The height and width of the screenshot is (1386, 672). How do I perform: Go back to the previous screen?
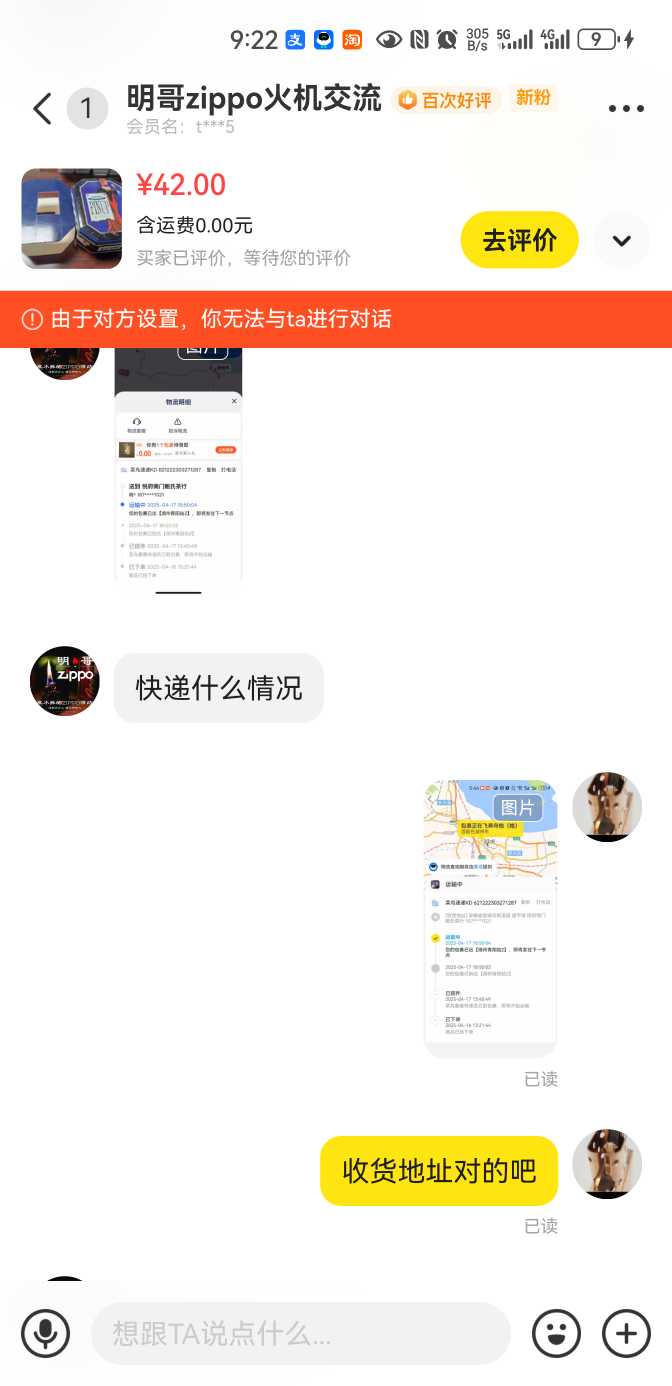click(x=41, y=108)
